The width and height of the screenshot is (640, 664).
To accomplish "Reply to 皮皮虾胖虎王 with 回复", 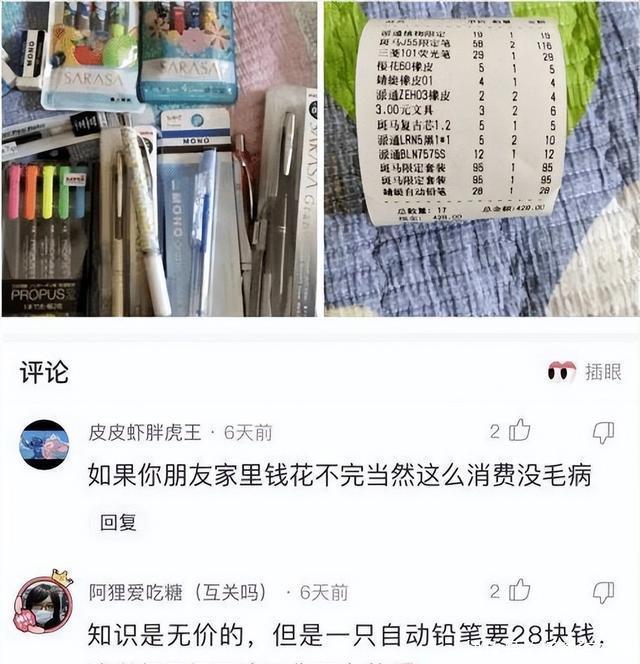I will 118,521.
